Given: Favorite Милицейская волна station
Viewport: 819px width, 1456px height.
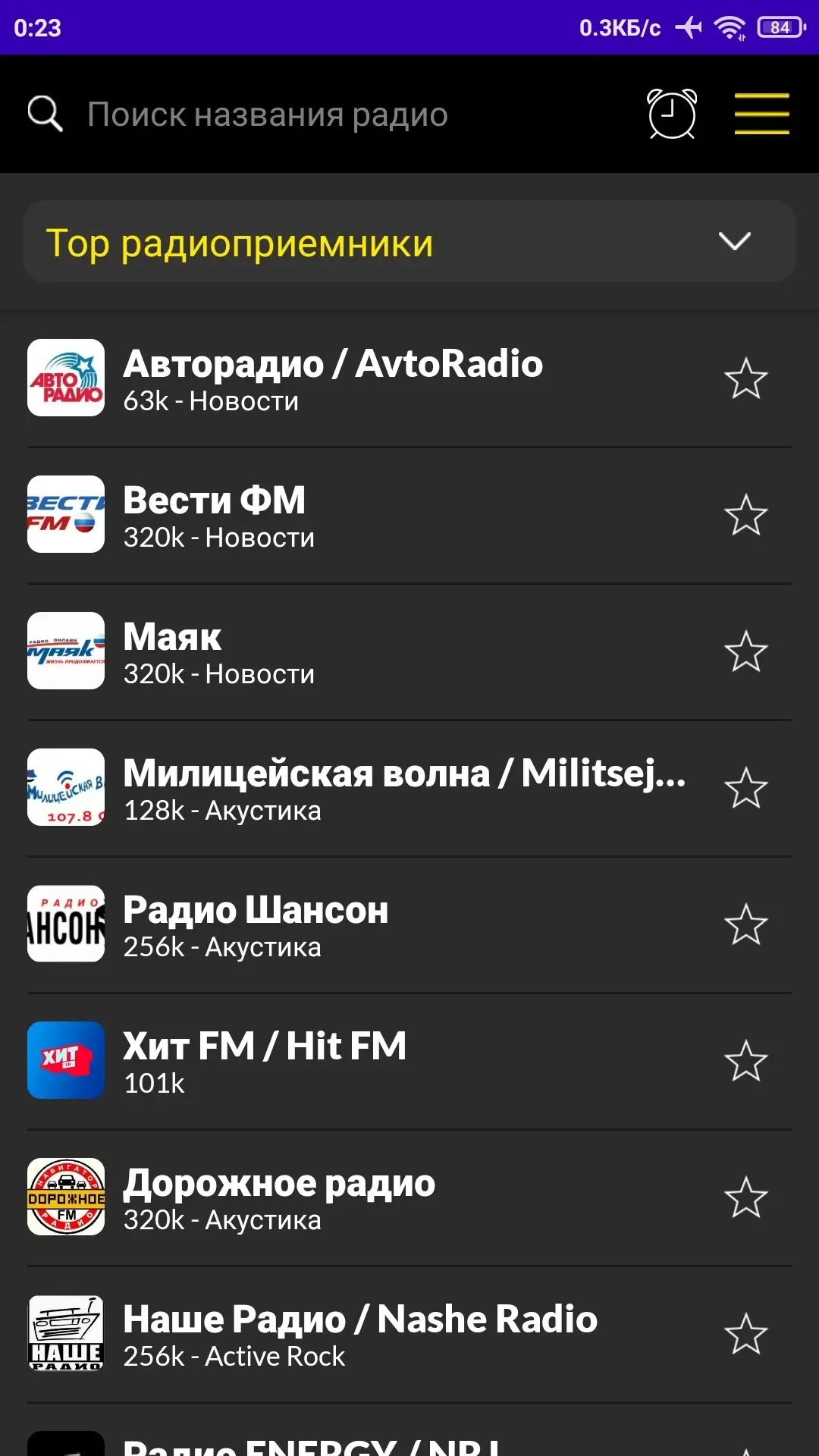Looking at the screenshot, I should [746, 788].
